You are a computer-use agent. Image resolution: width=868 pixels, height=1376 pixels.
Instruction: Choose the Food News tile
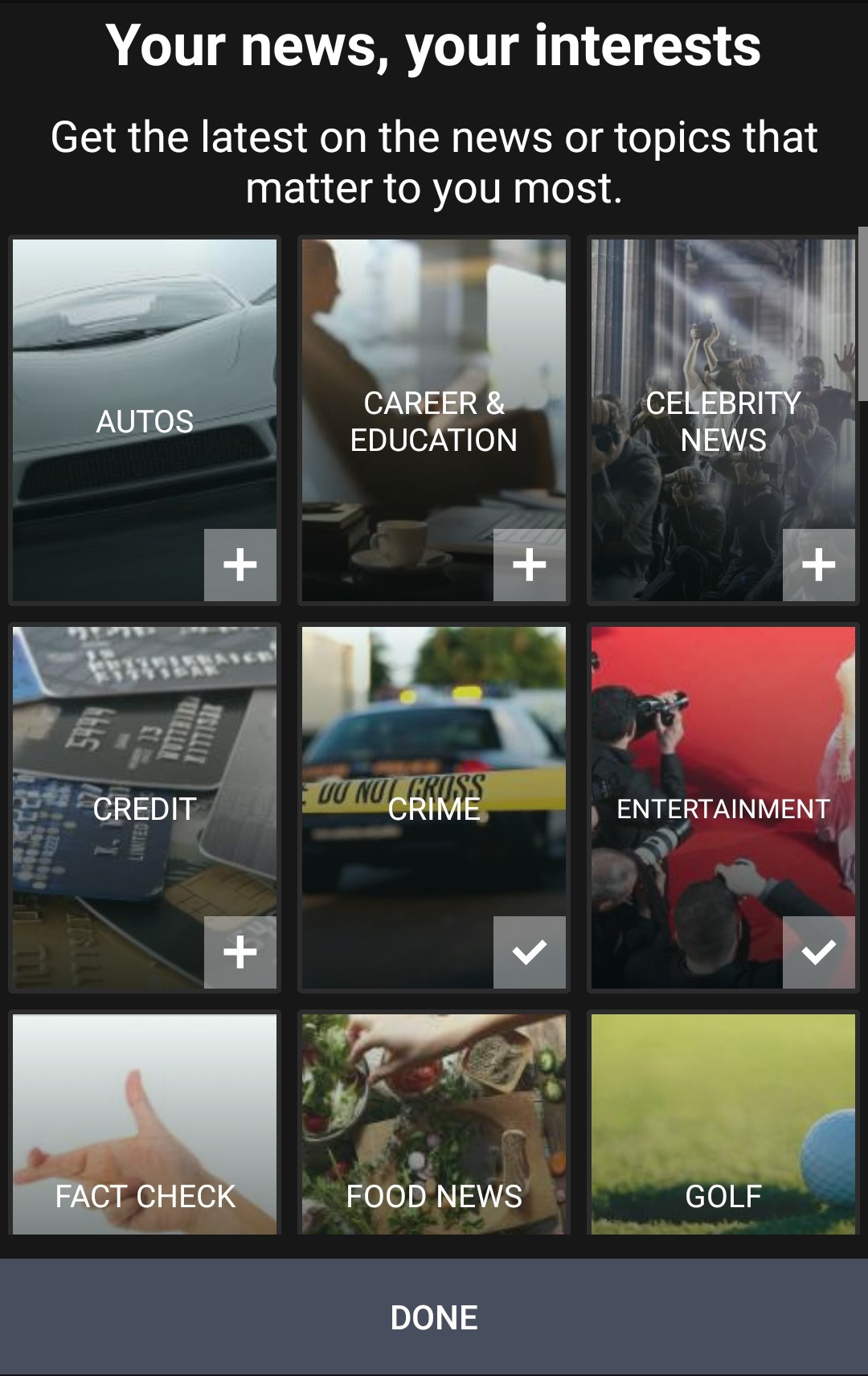click(434, 1125)
